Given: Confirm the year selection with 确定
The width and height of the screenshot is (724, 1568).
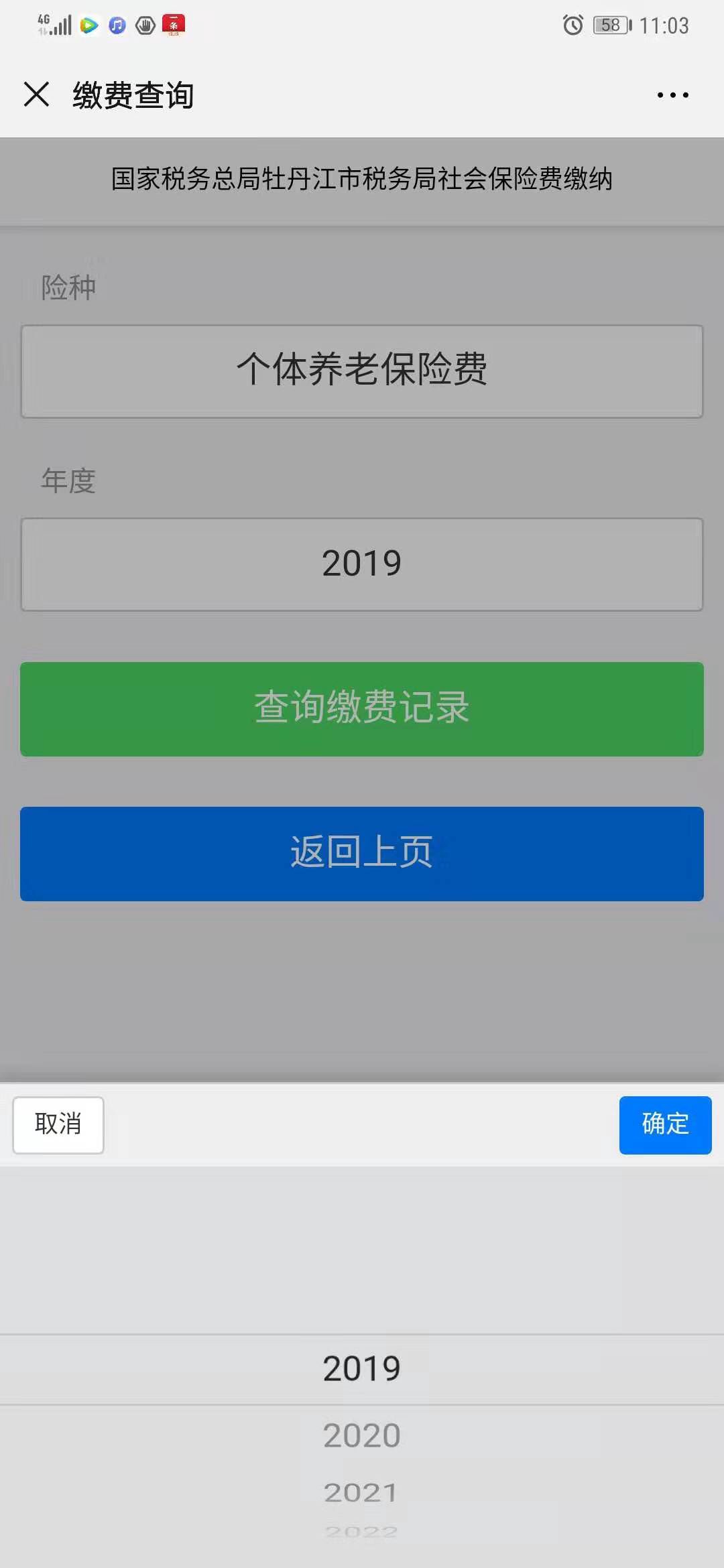Looking at the screenshot, I should [x=665, y=1125].
